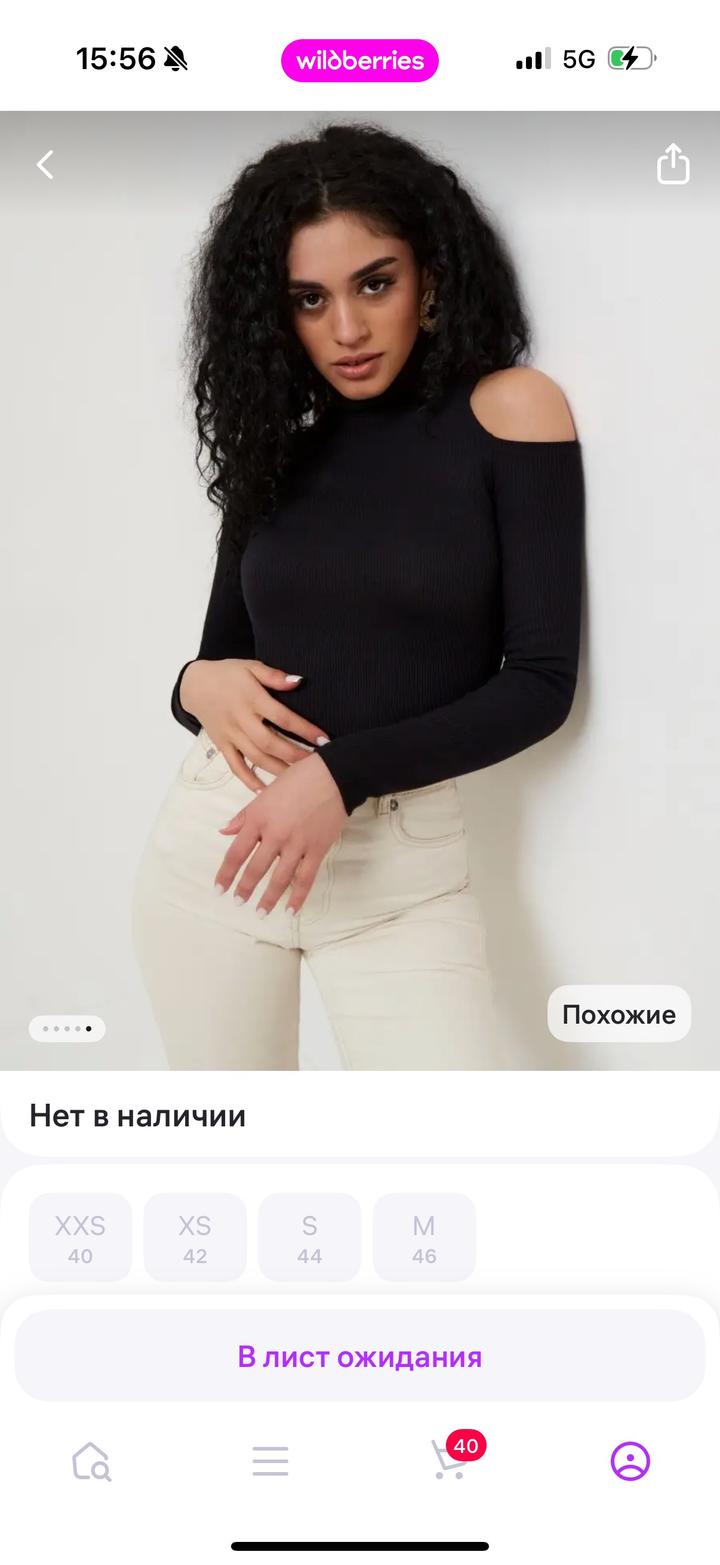Select size XXS 40
This screenshot has width=720, height=1565.
coord(80,1238)
